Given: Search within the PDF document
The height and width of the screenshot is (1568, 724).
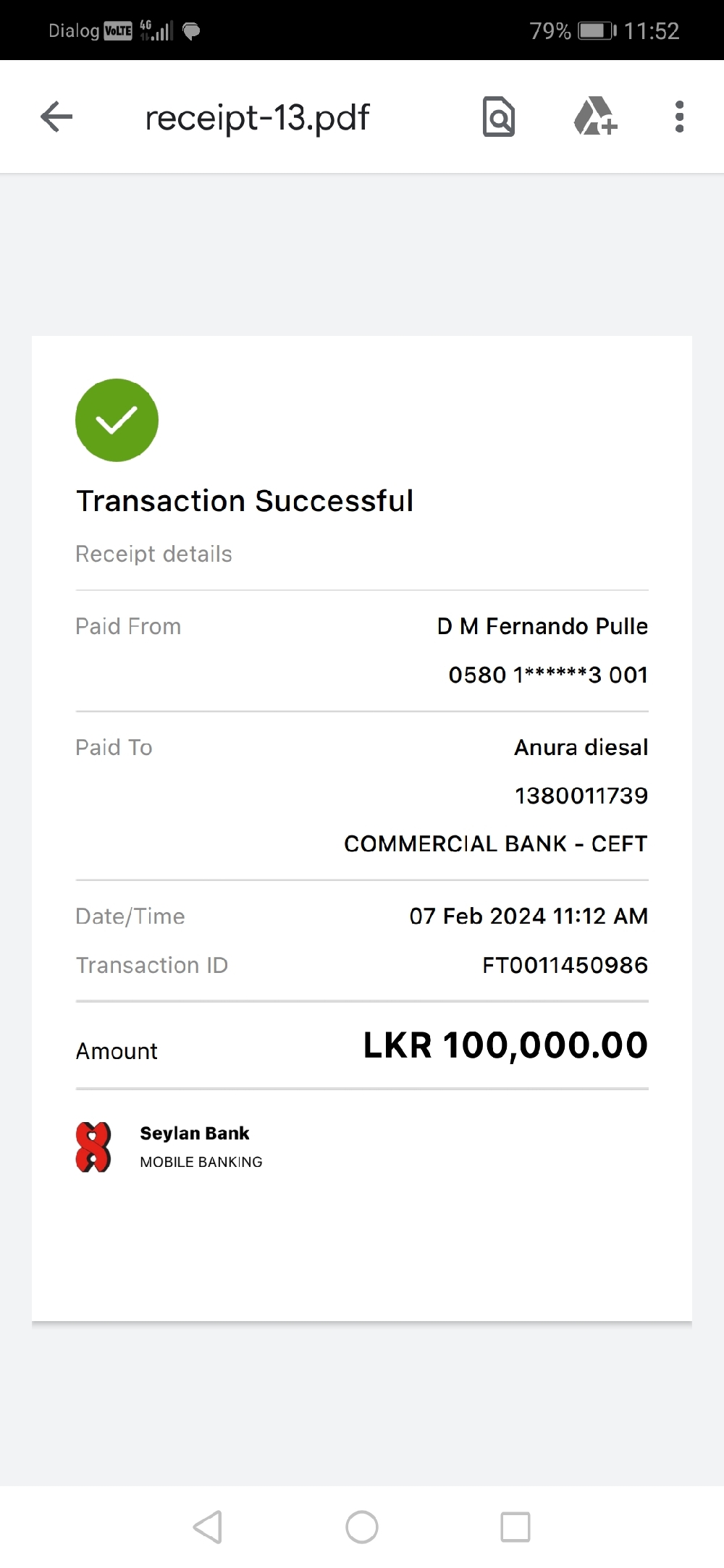Looking at the screenshot, I should [498, 117].
